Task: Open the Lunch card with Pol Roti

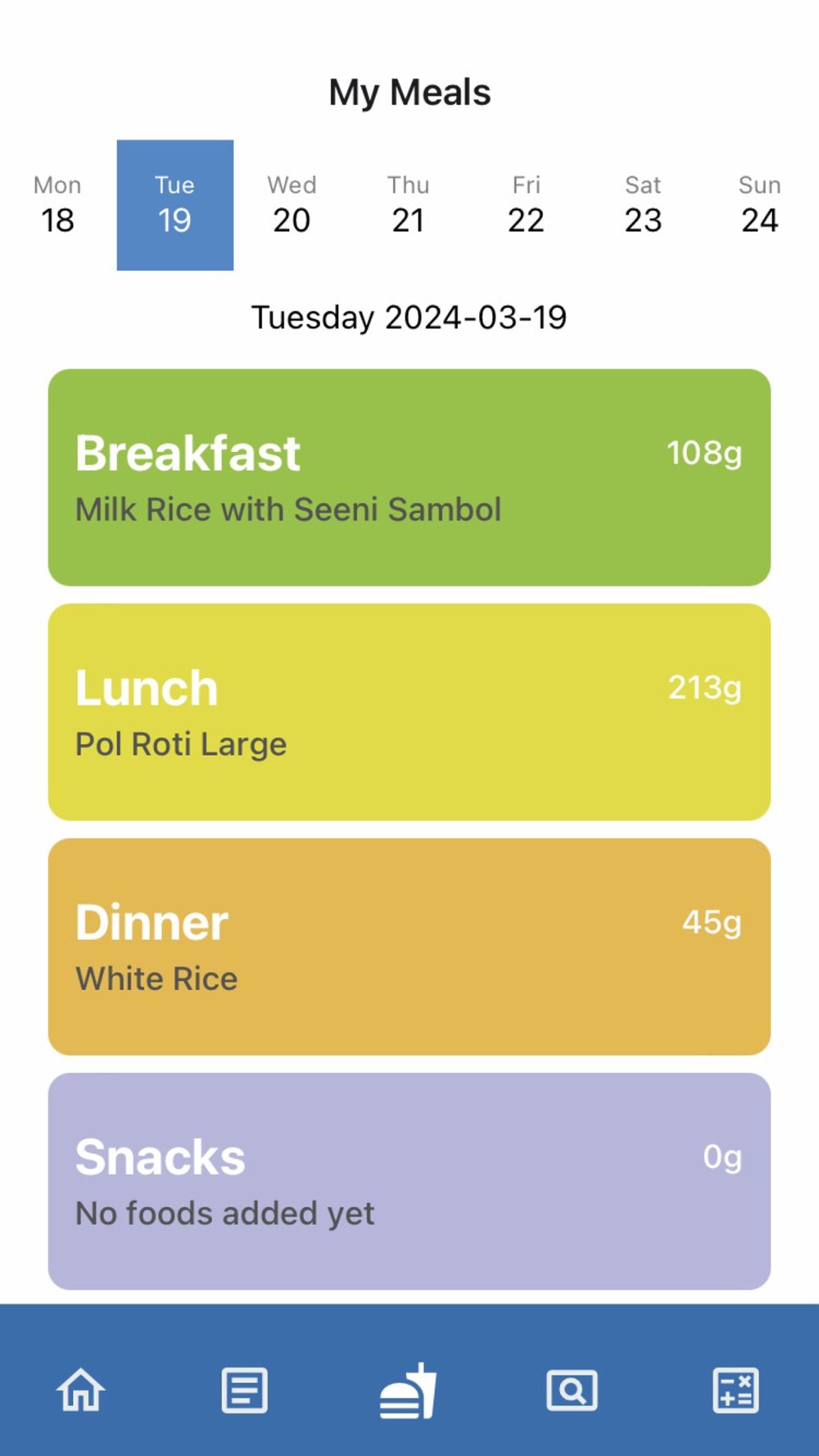Action: coord(409,712)
